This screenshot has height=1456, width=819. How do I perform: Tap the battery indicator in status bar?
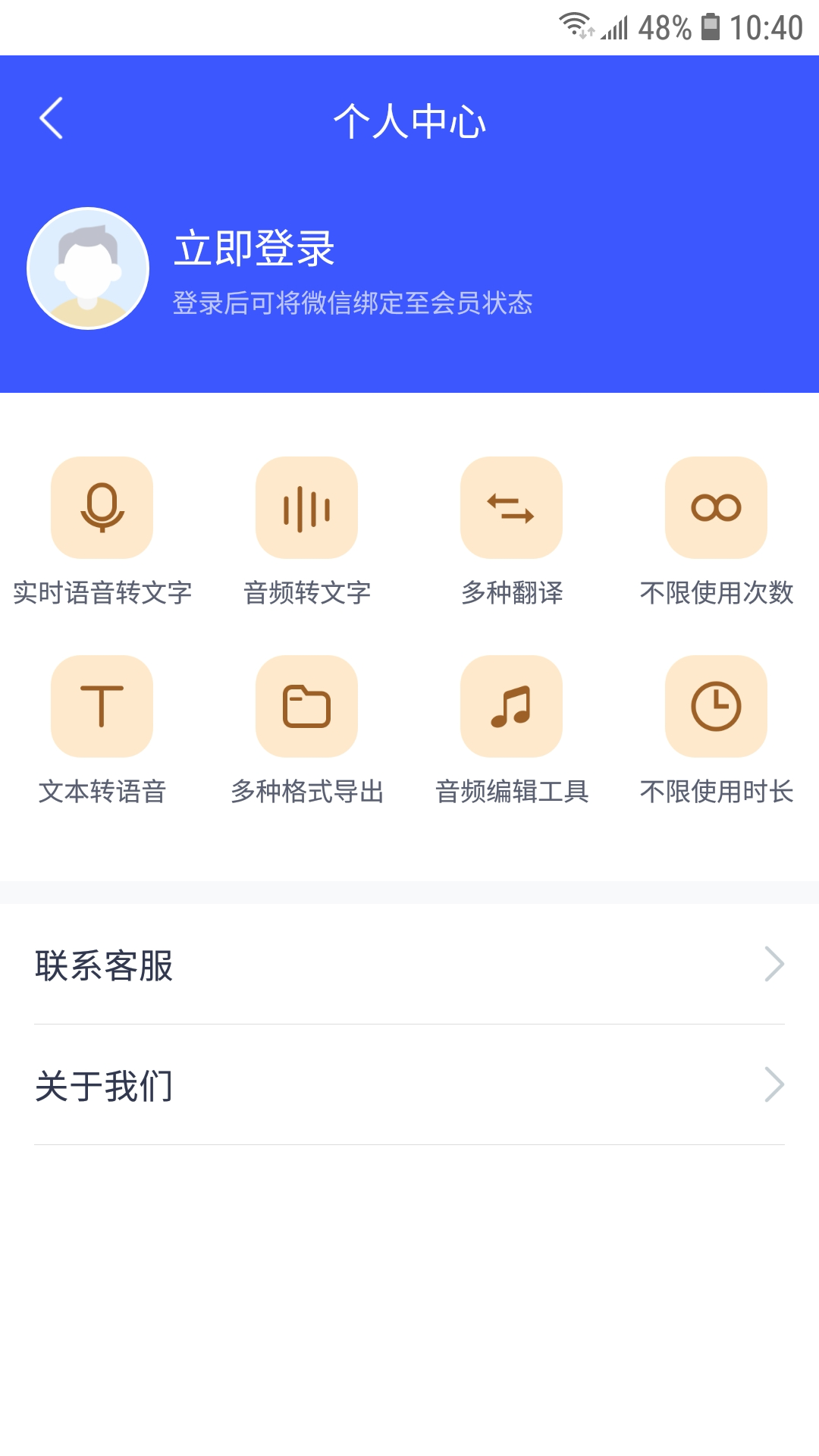[711, 24]
